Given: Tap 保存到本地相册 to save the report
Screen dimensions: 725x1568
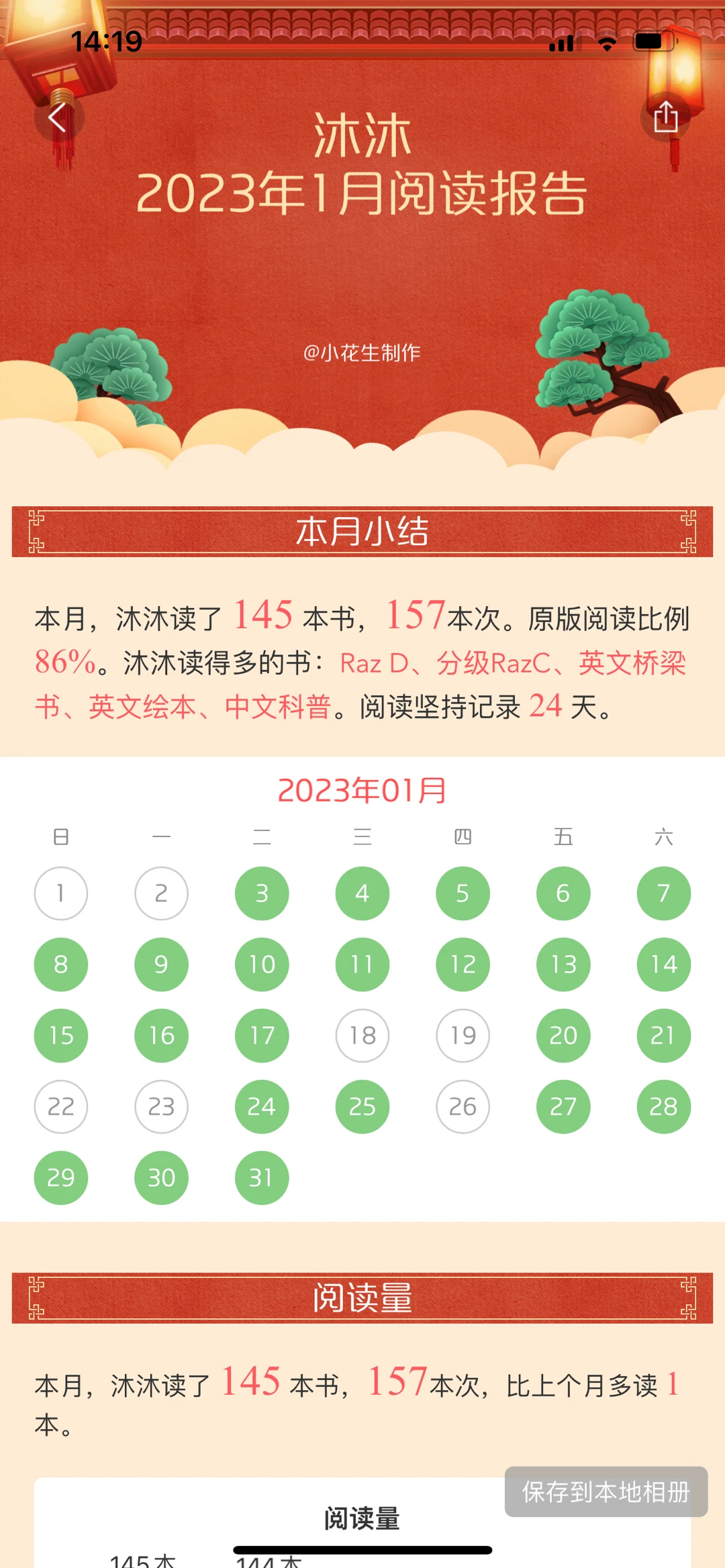Looking at the screenshot, I should (606, 1491).
